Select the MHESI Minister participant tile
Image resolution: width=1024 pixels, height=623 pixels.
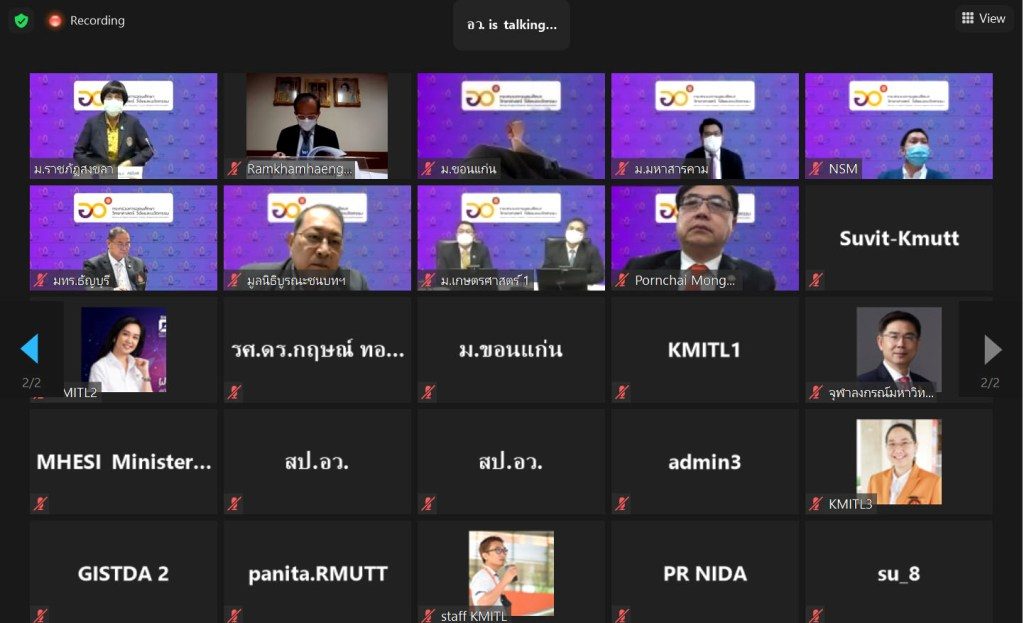click(123, 462)
